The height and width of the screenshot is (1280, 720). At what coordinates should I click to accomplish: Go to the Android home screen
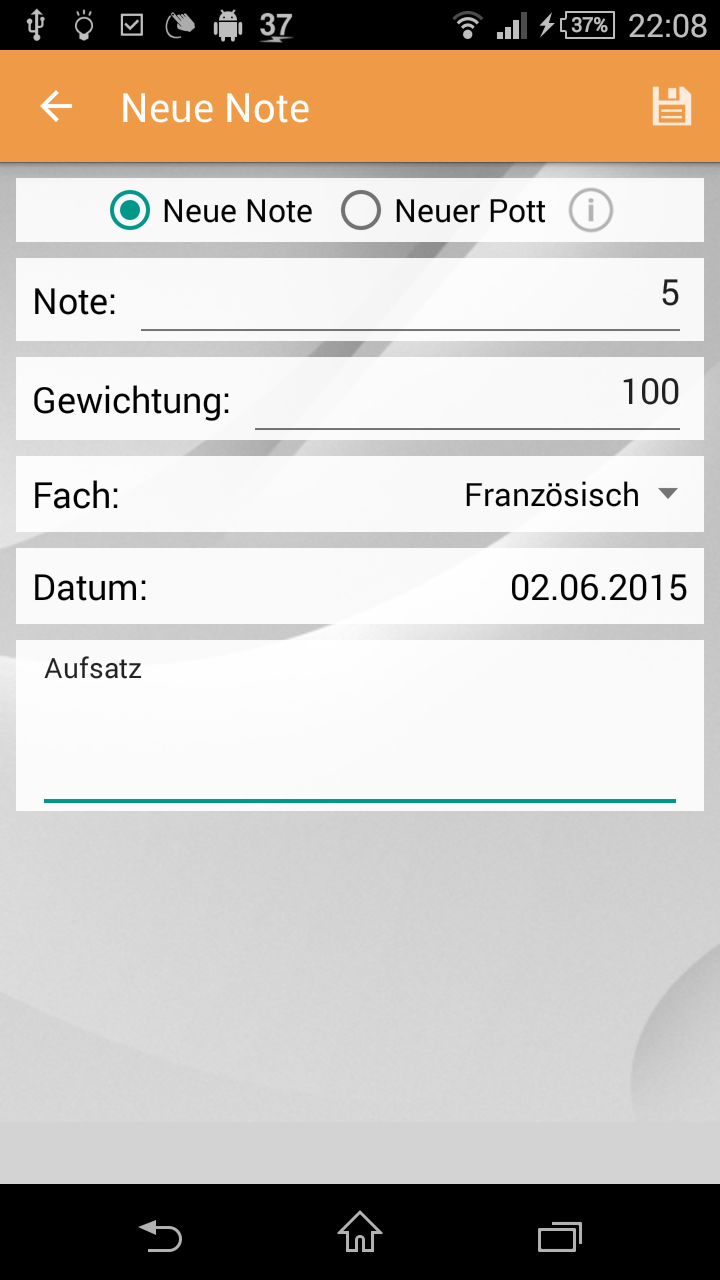click(x=360, y=1233)
